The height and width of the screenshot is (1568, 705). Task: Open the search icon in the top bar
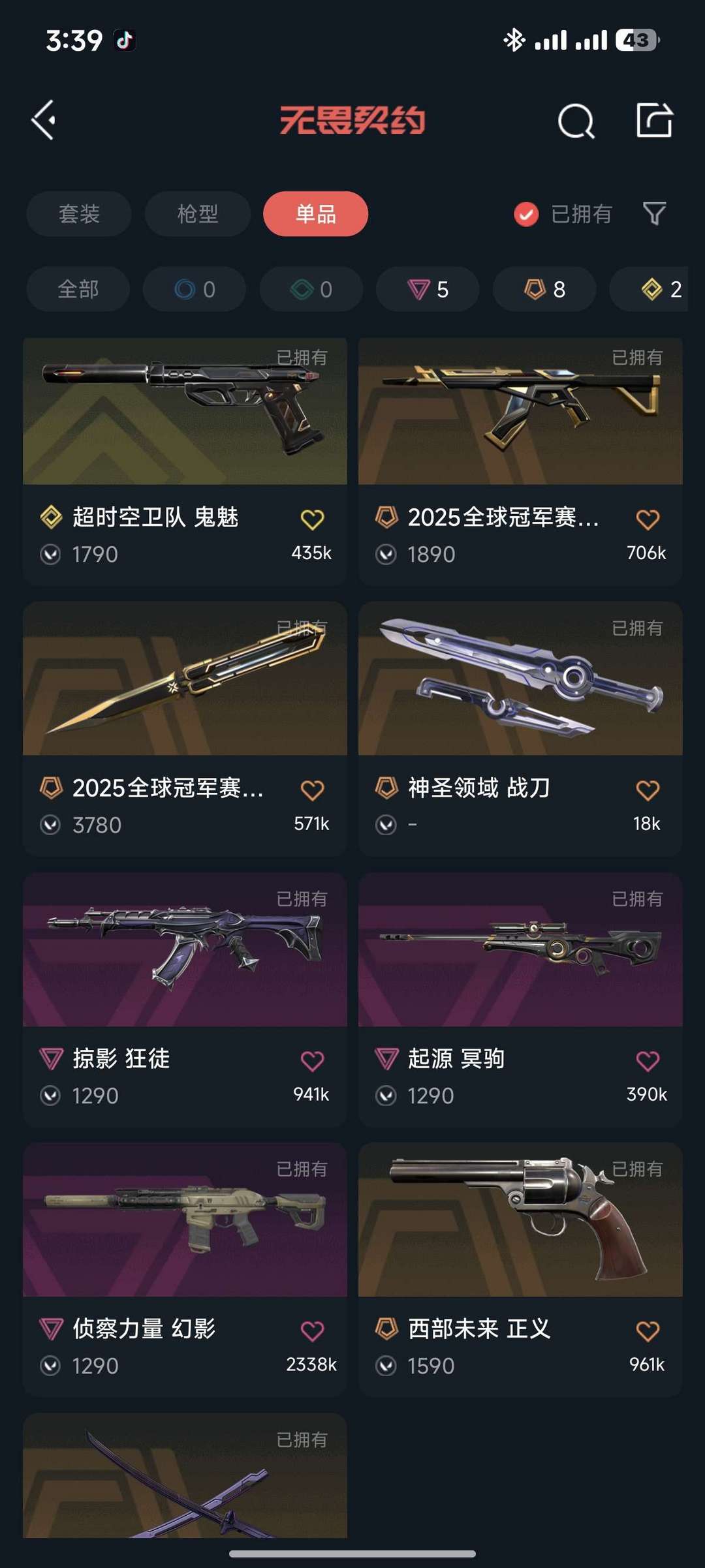coord(575,119)
